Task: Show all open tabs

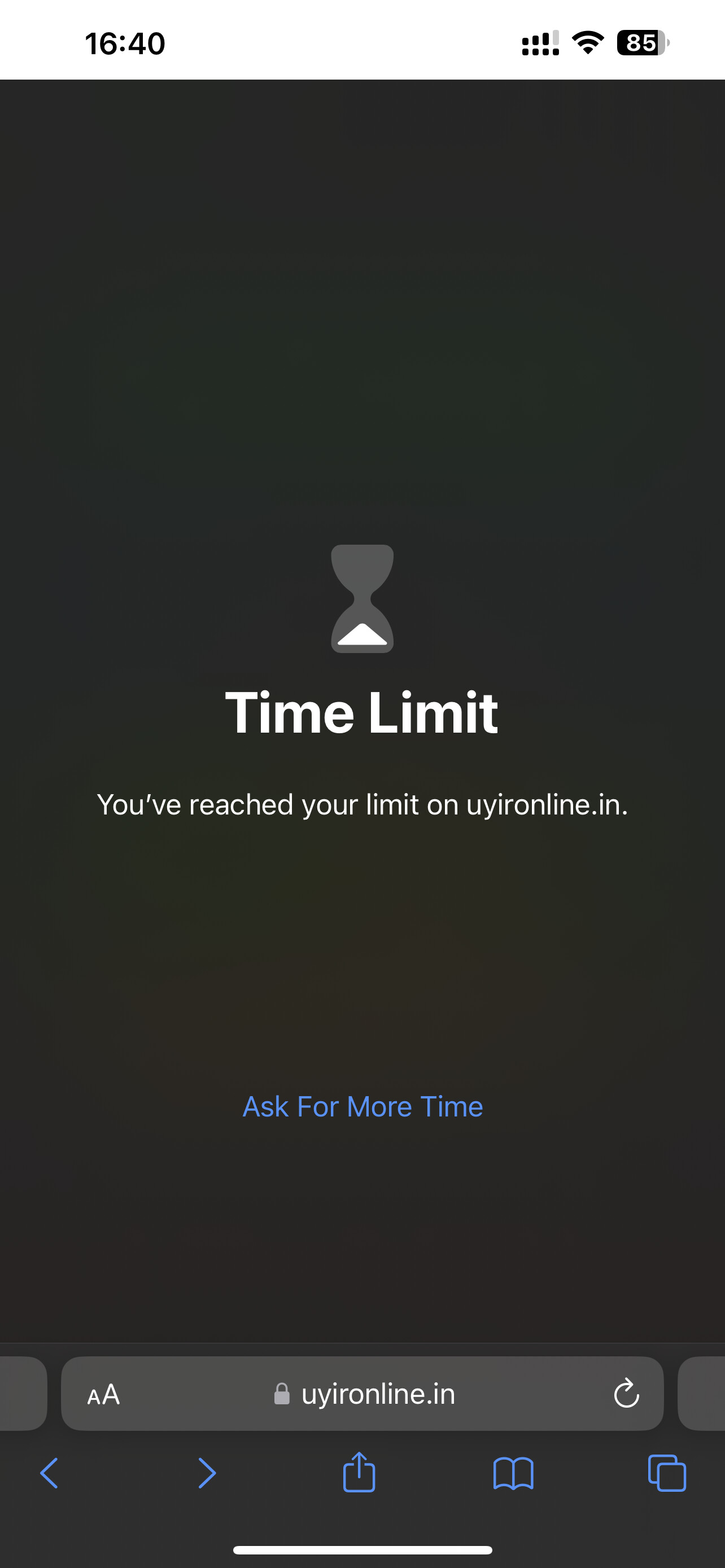Action: tap(667, 1473)
